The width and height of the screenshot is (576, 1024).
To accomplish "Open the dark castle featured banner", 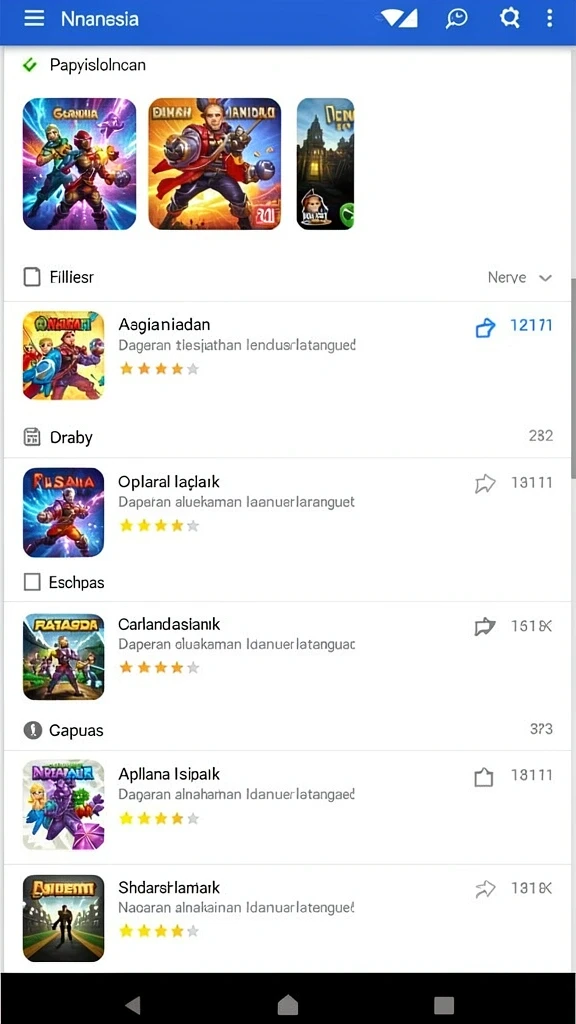I will coord(325,164).
